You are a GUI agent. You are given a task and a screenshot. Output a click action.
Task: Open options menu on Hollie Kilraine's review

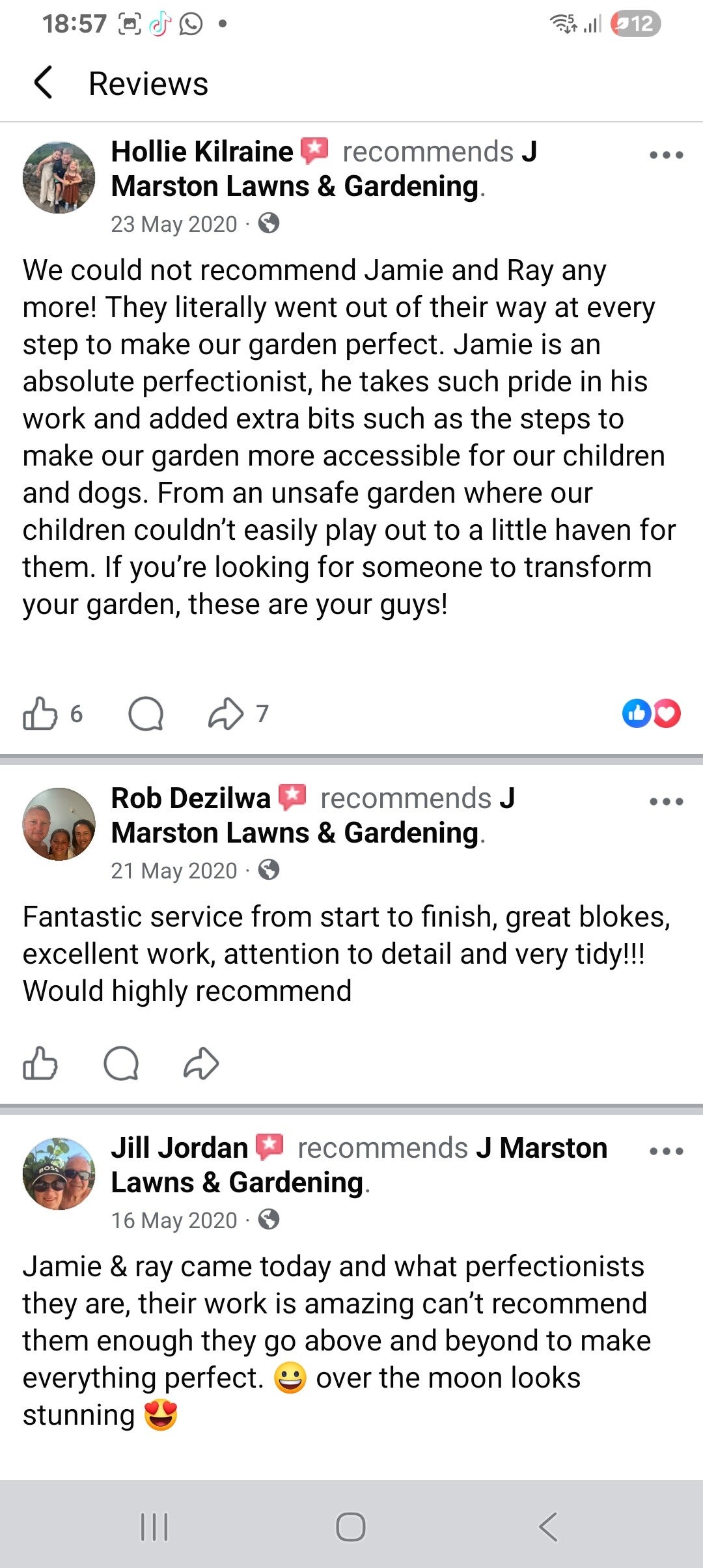point(667,155)
